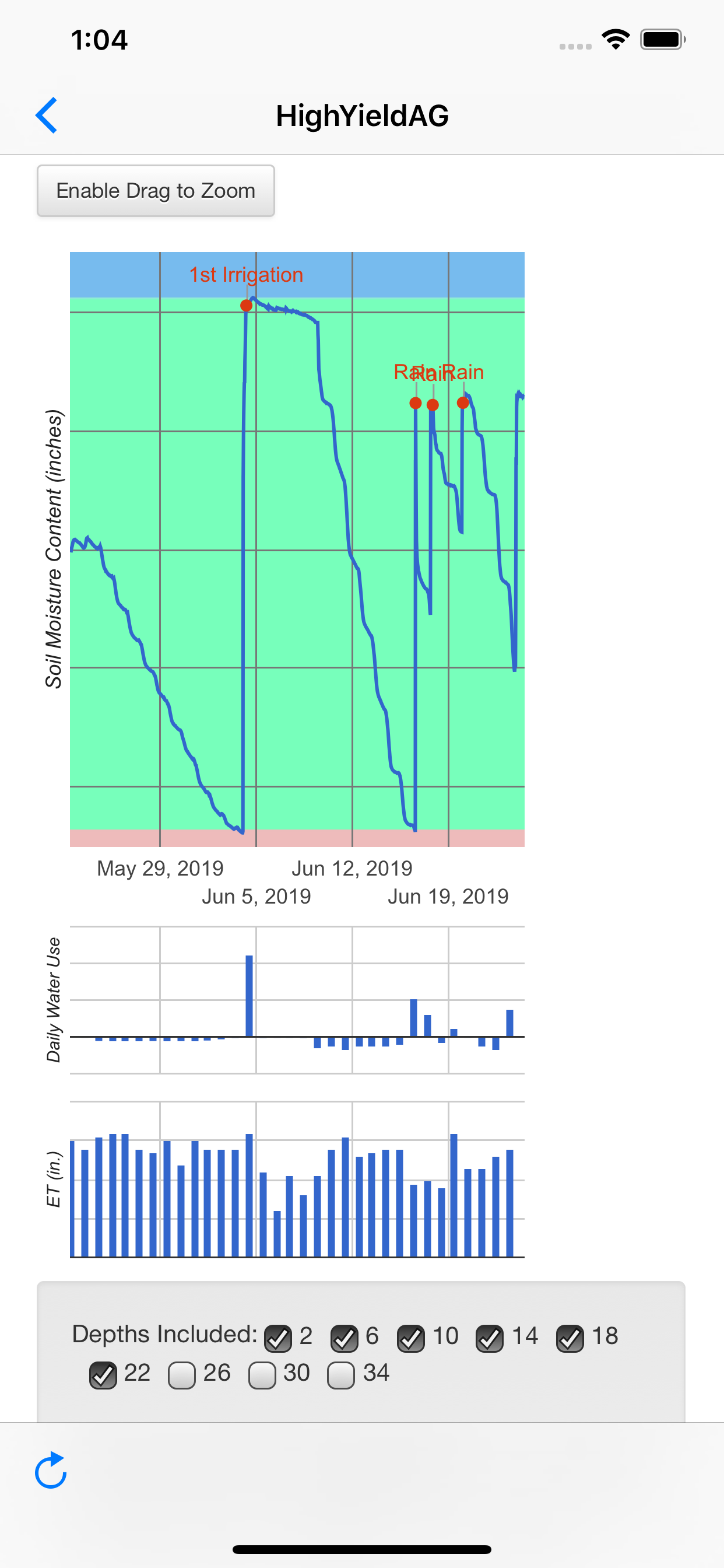Go back using the top-left arrow
Screen dimensions: 724x1568
coord(46,115)
